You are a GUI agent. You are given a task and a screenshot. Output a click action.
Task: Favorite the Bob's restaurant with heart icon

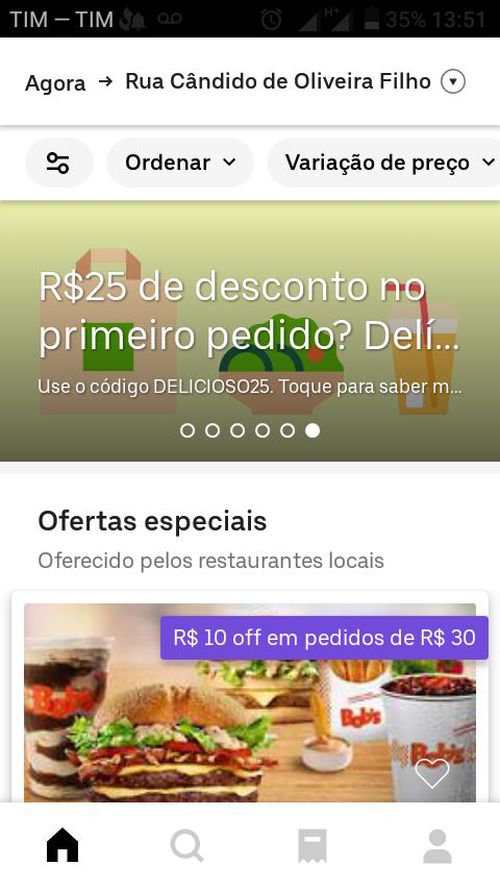coord(432,773)
